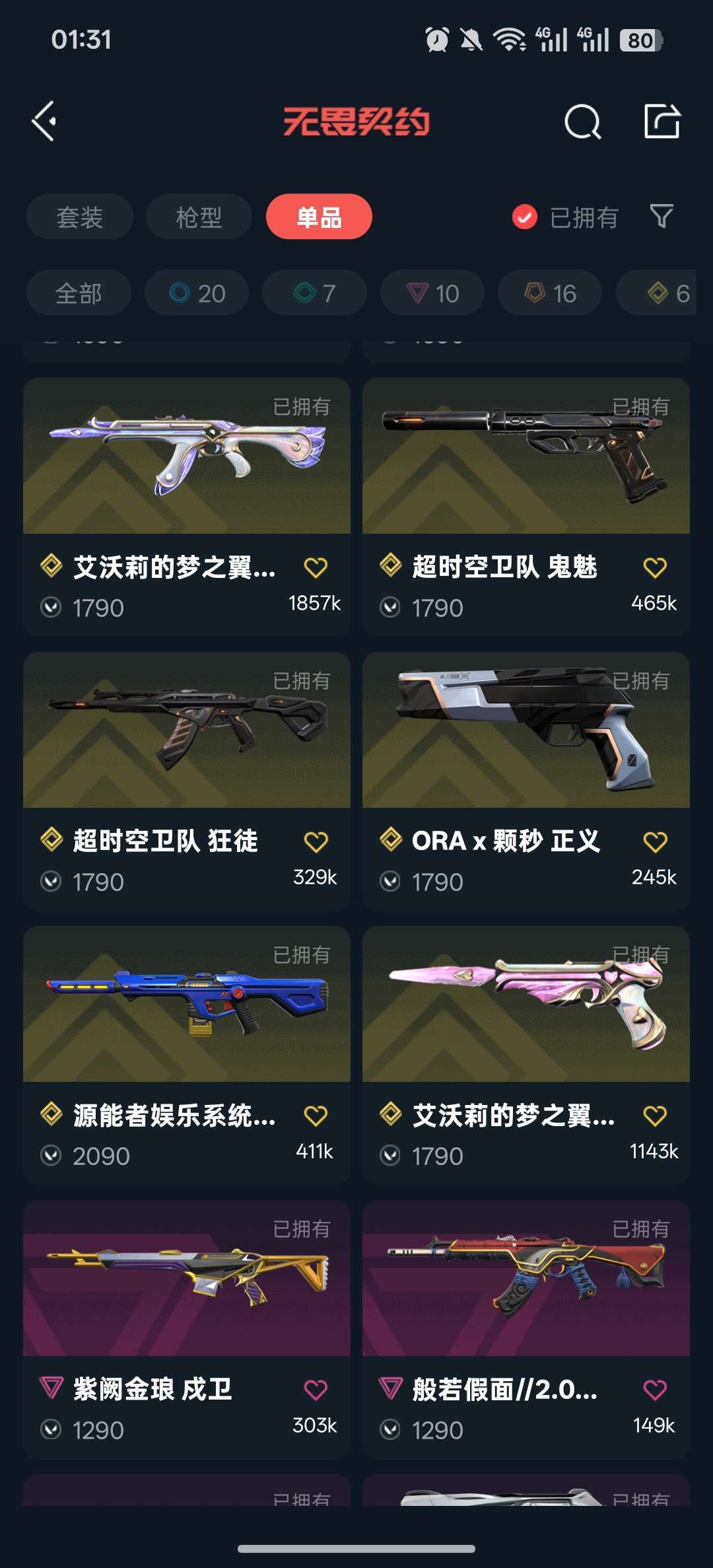Select the blue rarity filter showing 20
713x1568 pixels.
click(x=196, y=293)
